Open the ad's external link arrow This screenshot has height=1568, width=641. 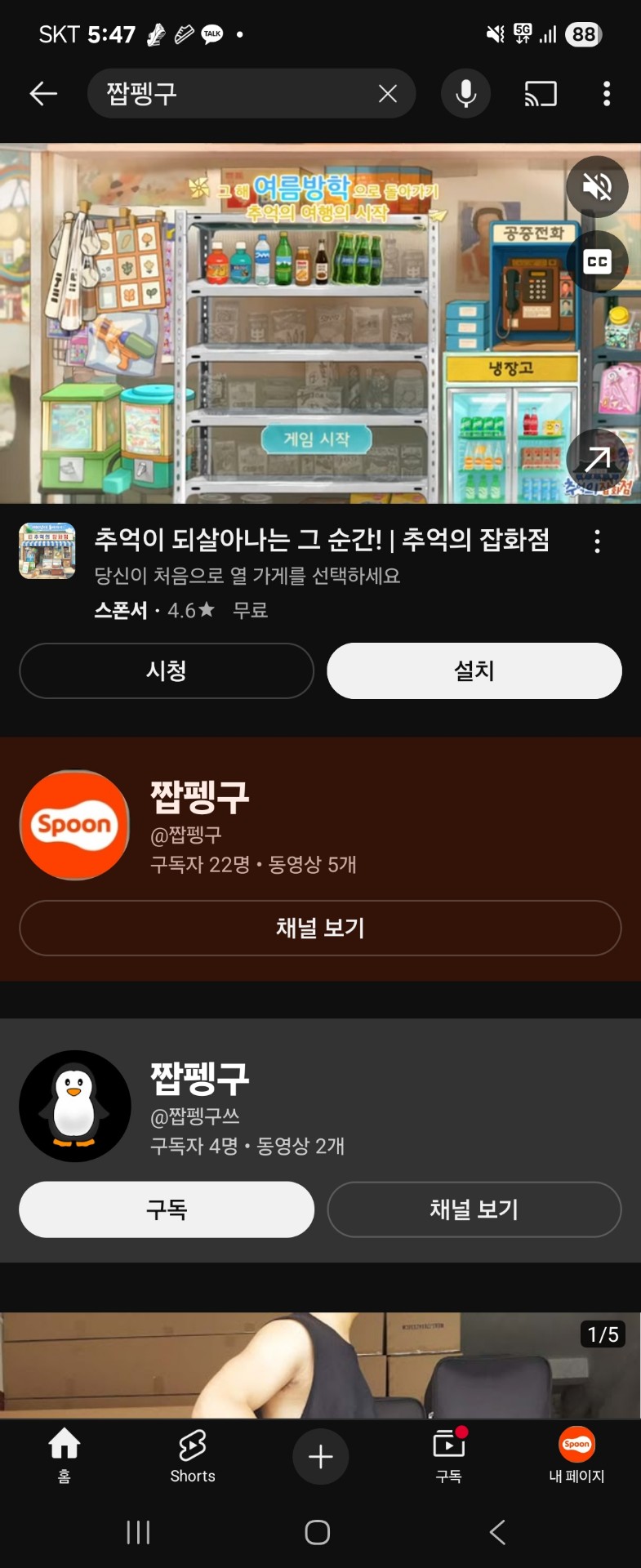click(x=597, y=460)
